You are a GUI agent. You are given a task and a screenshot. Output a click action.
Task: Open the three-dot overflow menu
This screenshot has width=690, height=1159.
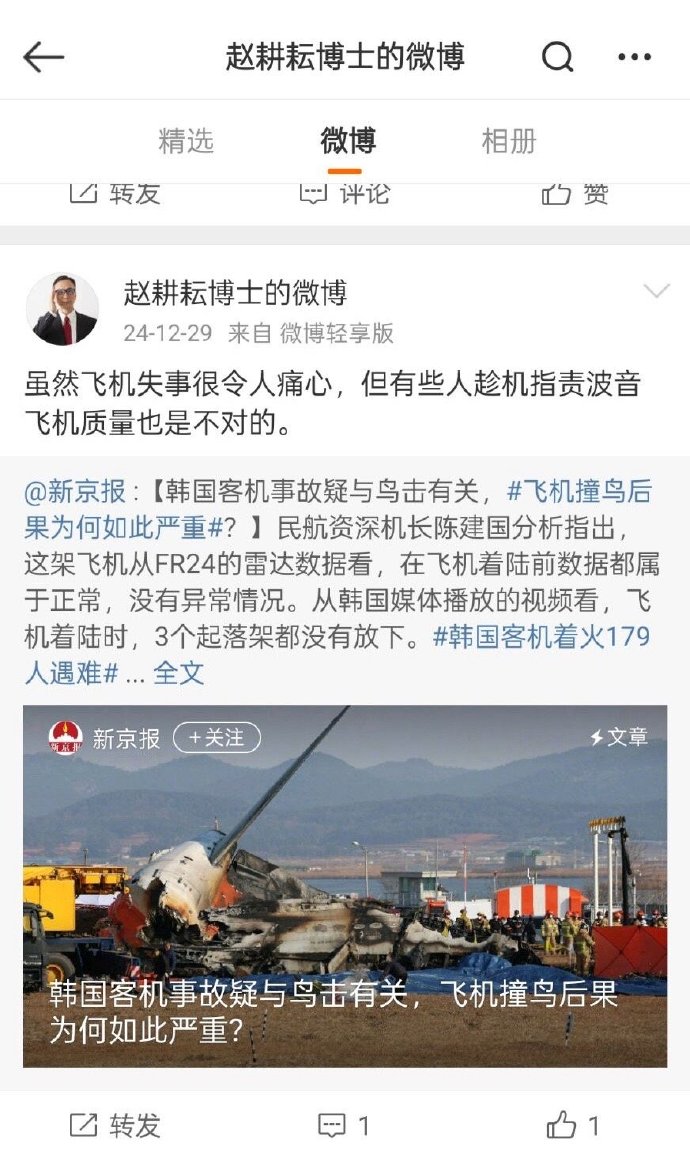pyautogui.click(x=634, y=58)
